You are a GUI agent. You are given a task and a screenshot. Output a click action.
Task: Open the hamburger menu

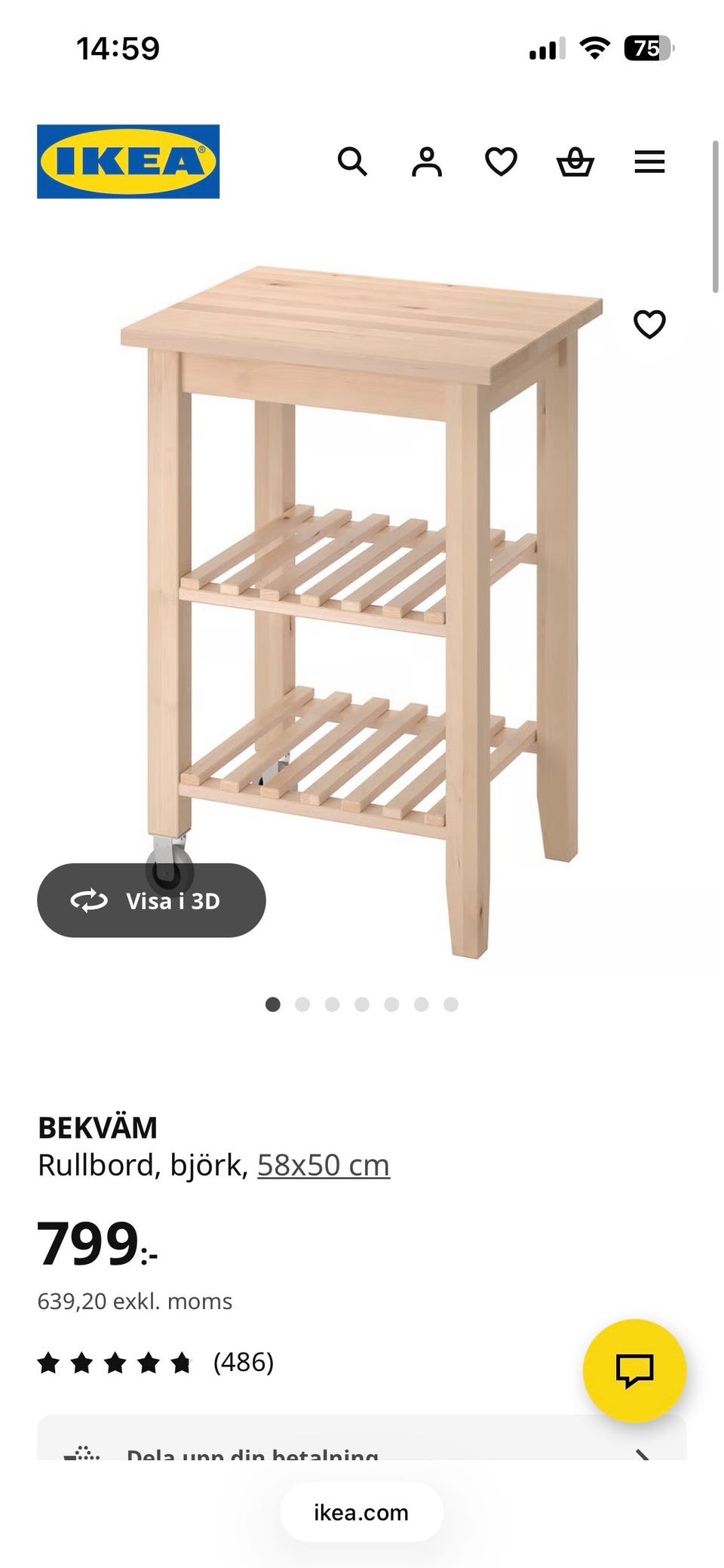pos(649,161)
